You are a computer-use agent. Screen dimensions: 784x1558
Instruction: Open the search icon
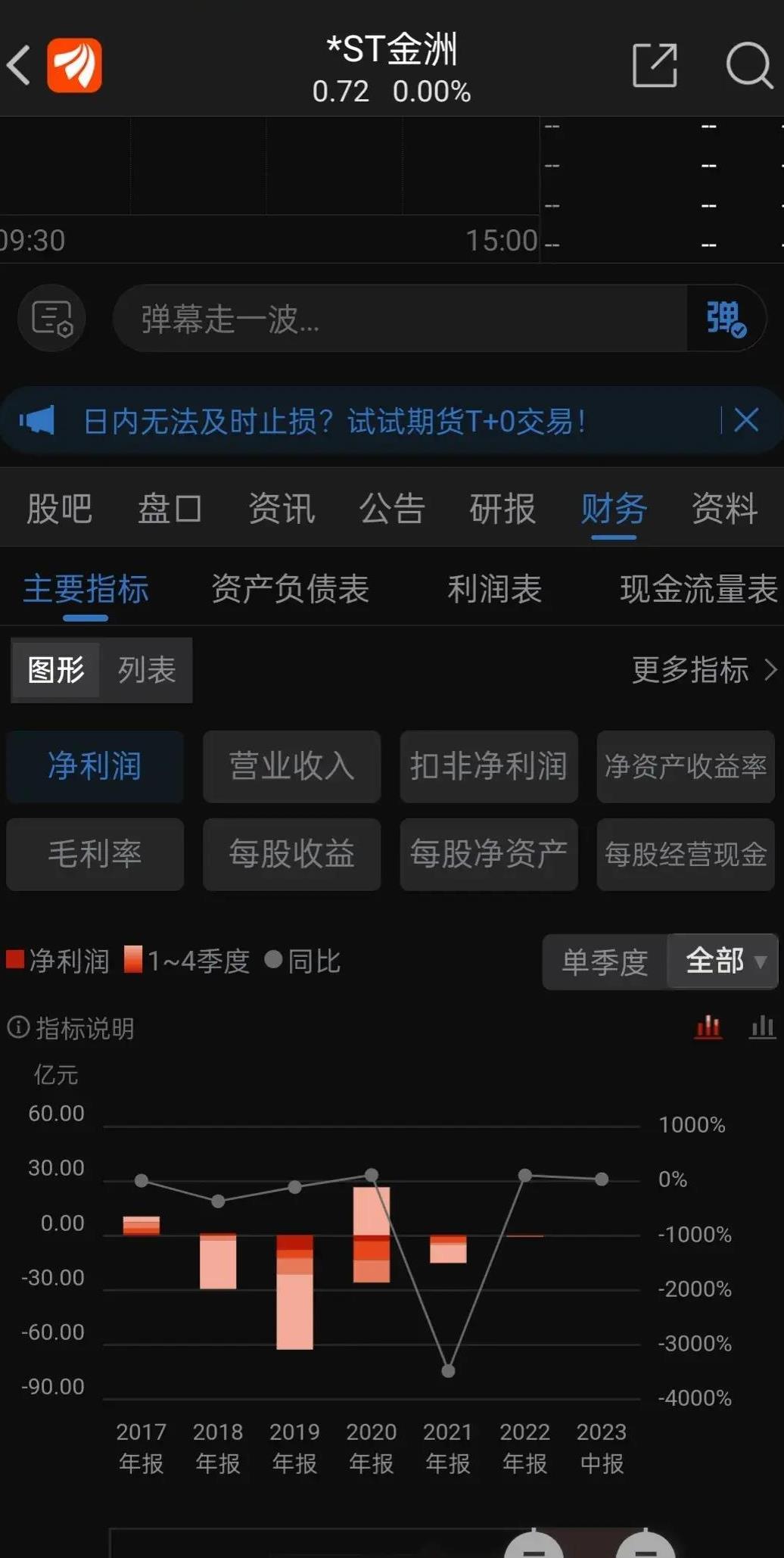[749, 65]
